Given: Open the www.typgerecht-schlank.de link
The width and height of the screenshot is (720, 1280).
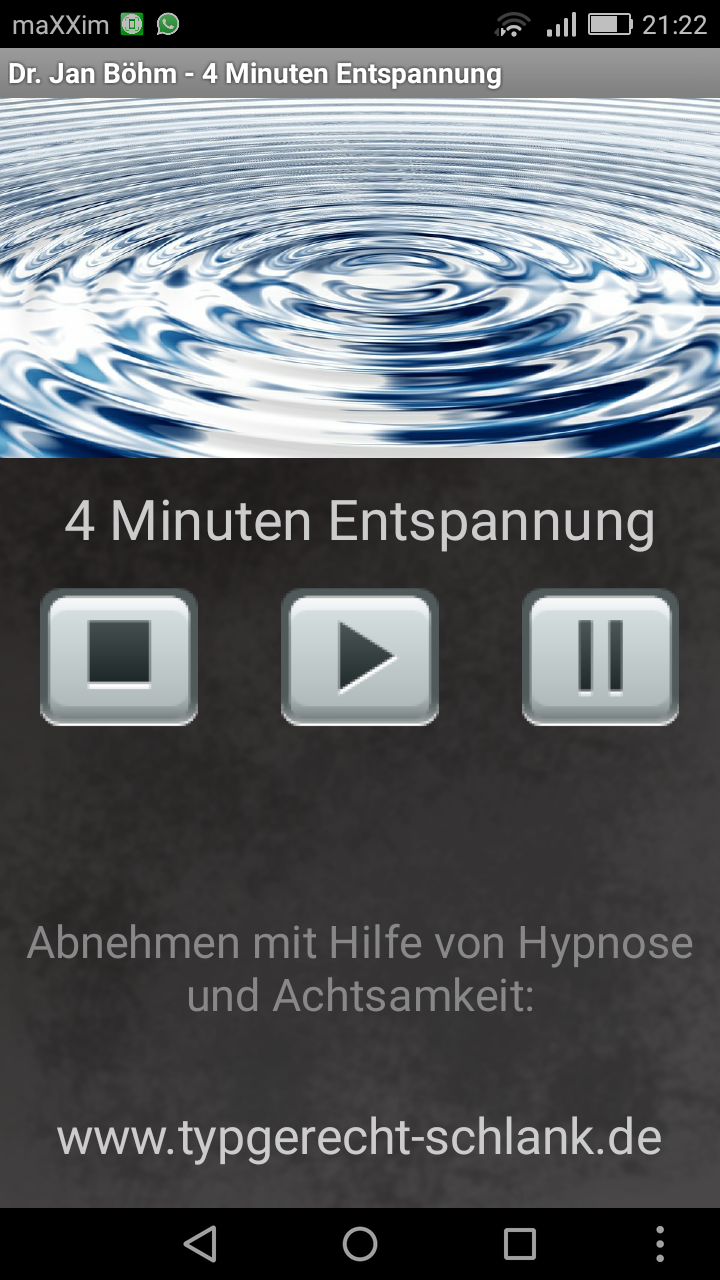Looking at the screenshot, I should coord(360,1138).
